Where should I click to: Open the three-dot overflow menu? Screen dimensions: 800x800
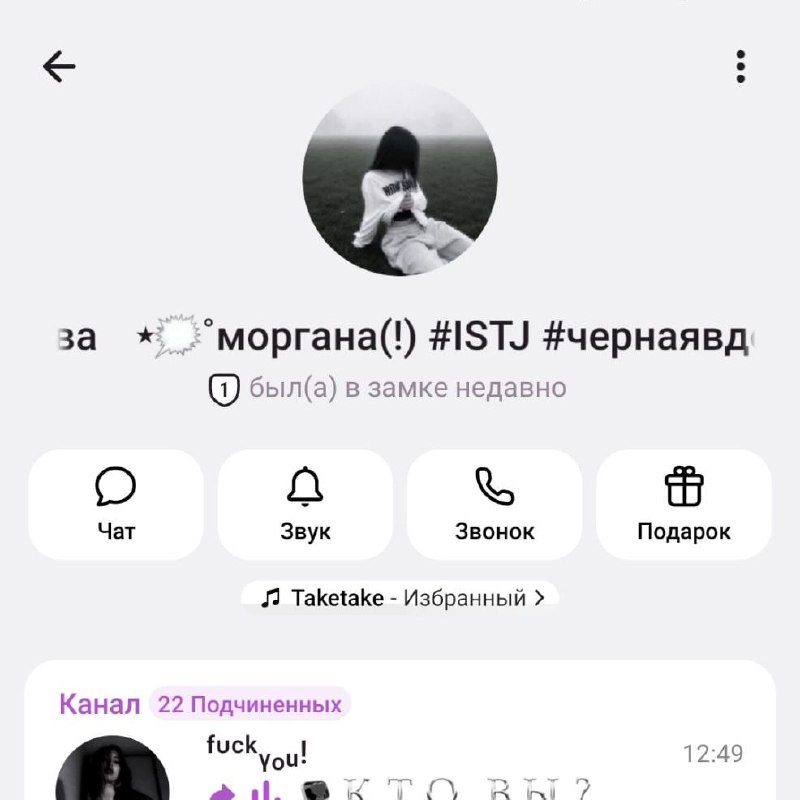(x=740, y=66)
